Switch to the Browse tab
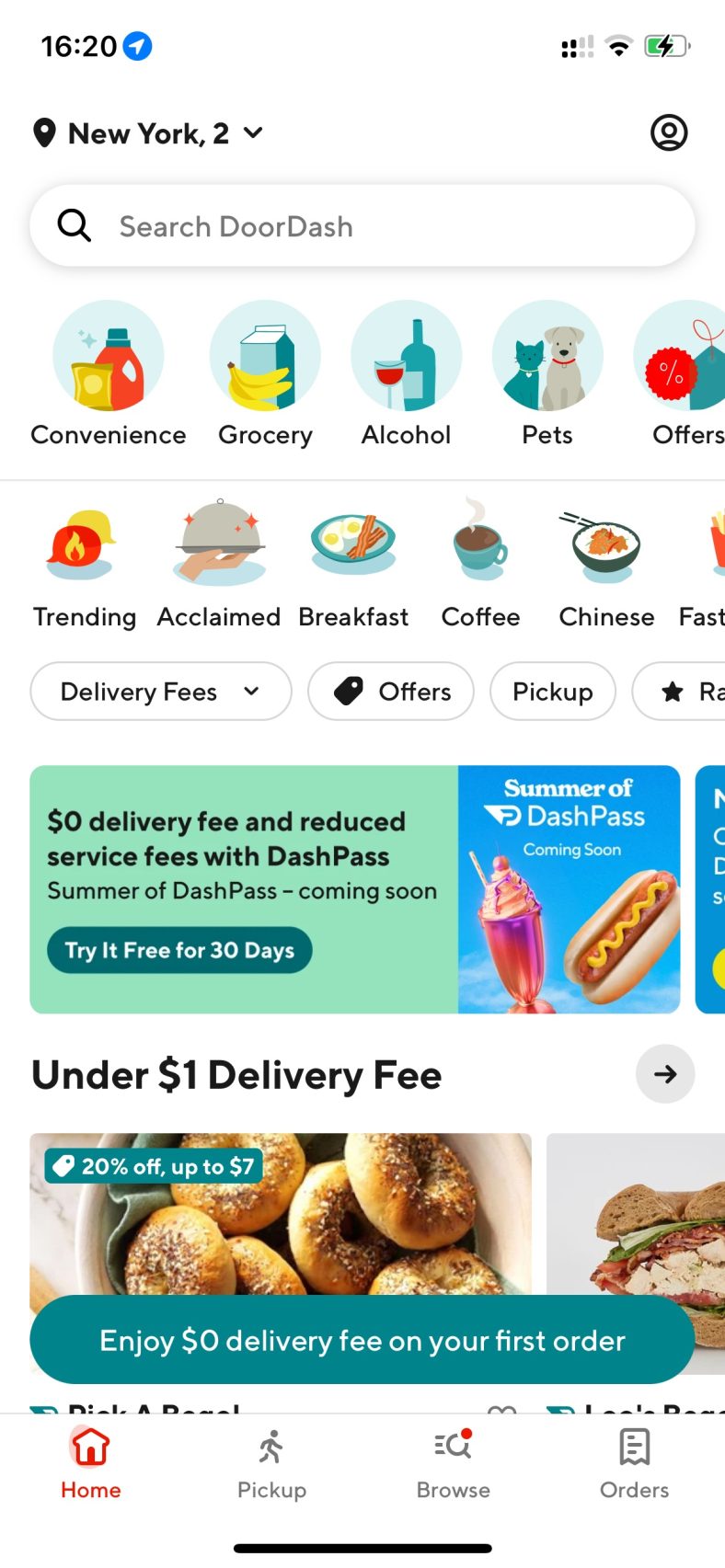Viewport: 725px width, 1568px height. [x=453, y=1467]
